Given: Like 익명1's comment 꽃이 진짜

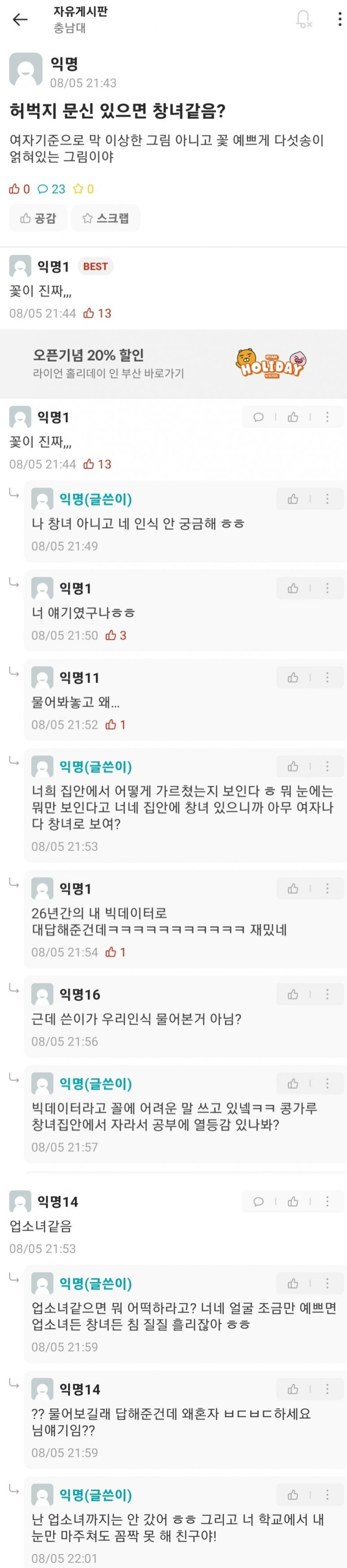Looking at the screenshot, I should (x=293, y=417).
